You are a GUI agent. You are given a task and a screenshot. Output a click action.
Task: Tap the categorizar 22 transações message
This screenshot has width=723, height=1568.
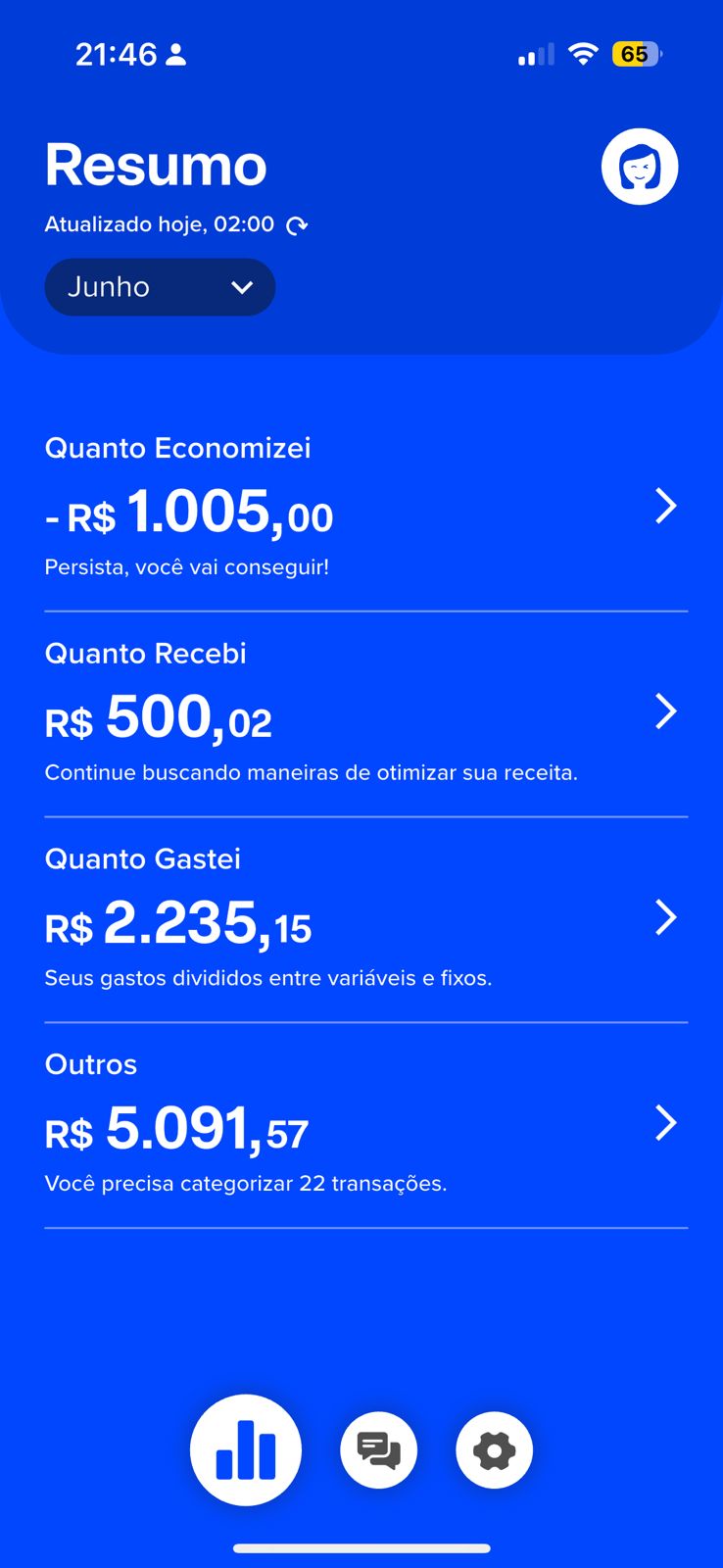pos(245,1184)
